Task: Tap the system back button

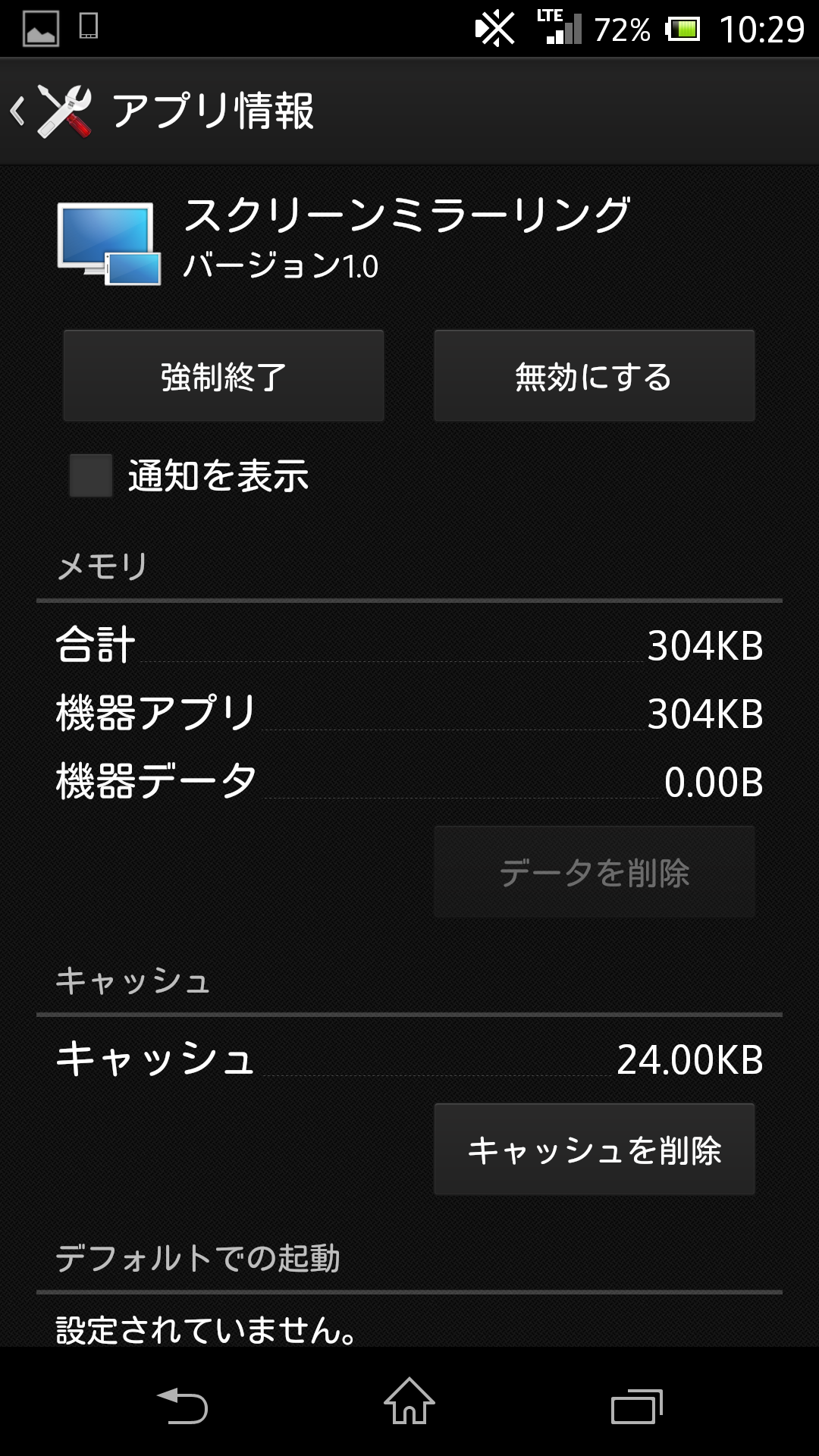Action: (182, 1405)
